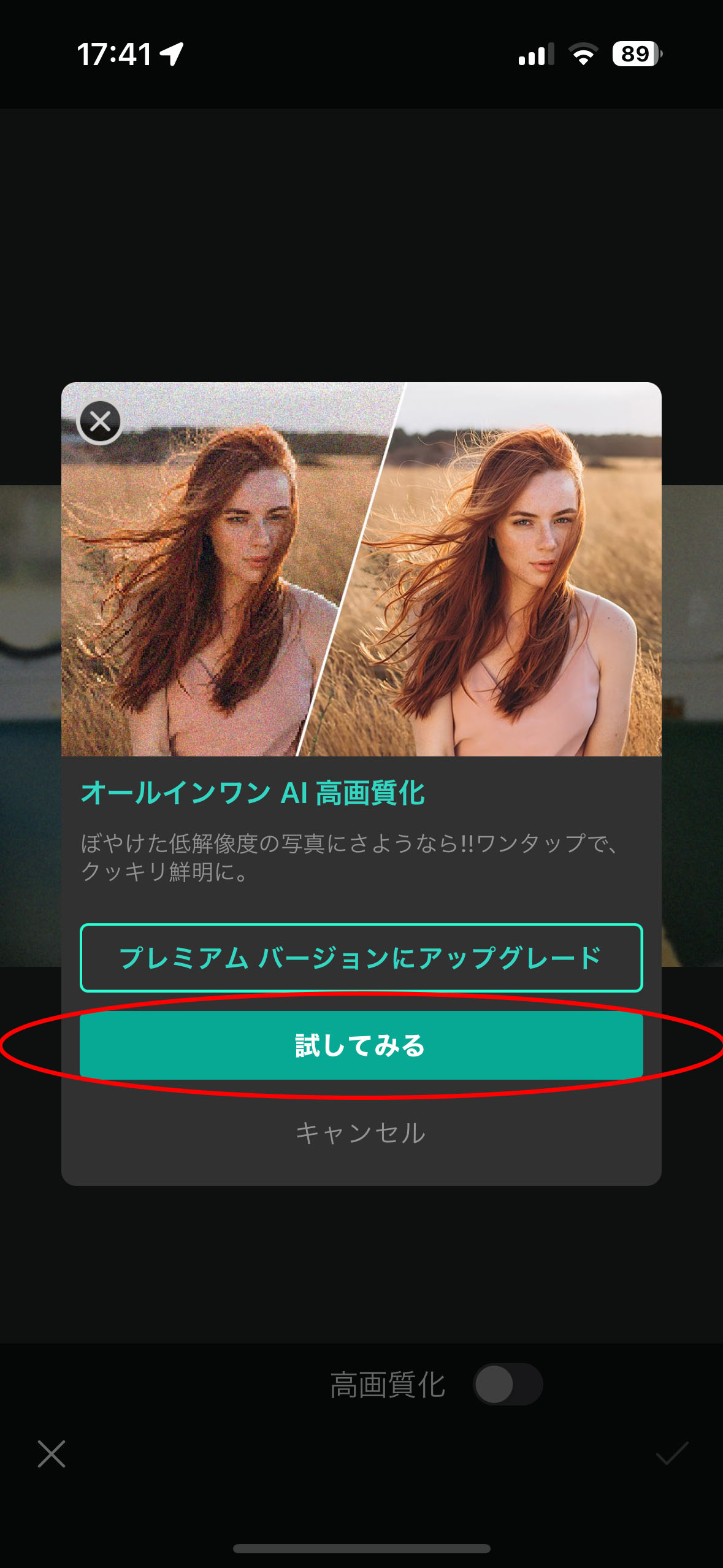Confirm edits with the checkmark icon
The image size is (723, 1568).
click(x=671, y=1453)
